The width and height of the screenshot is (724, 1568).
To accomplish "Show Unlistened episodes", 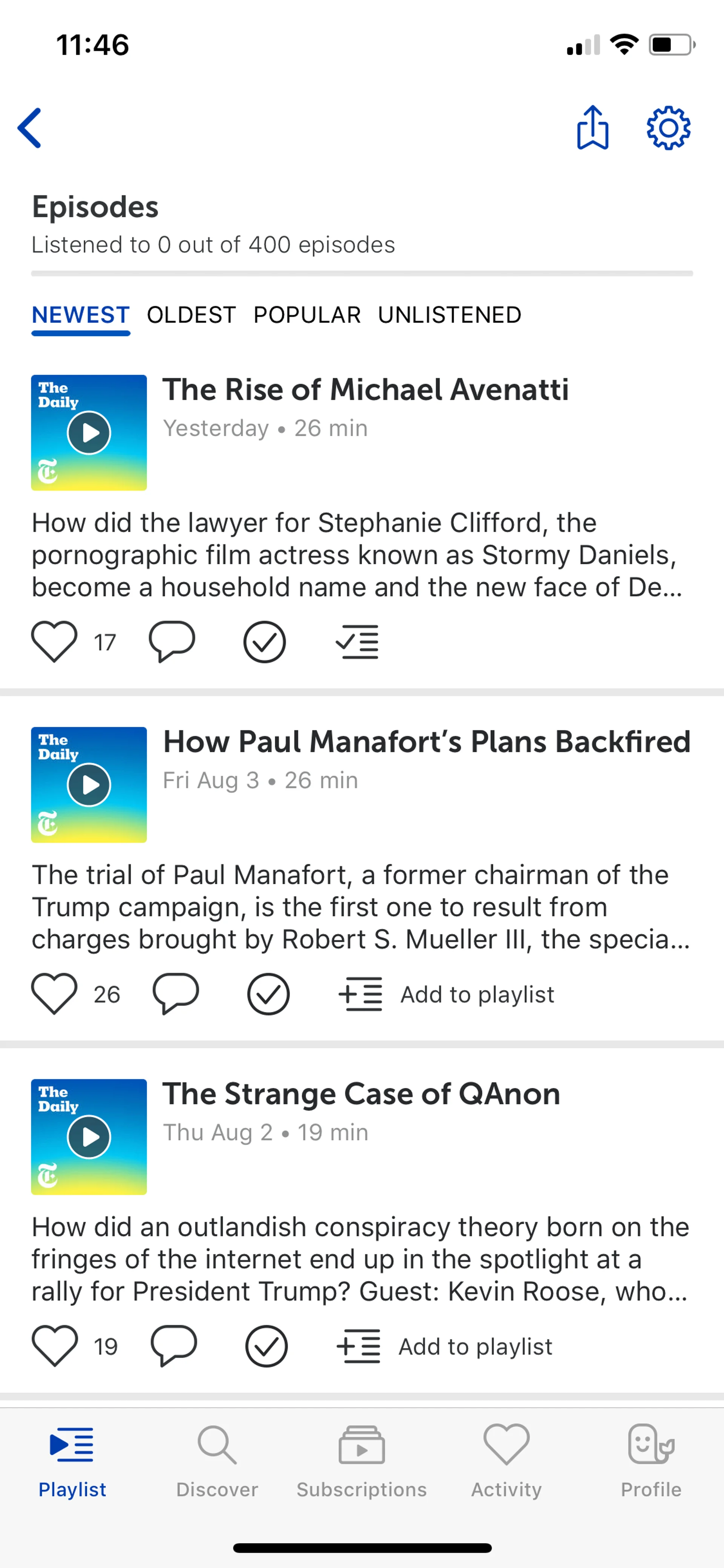I will 449,315.
